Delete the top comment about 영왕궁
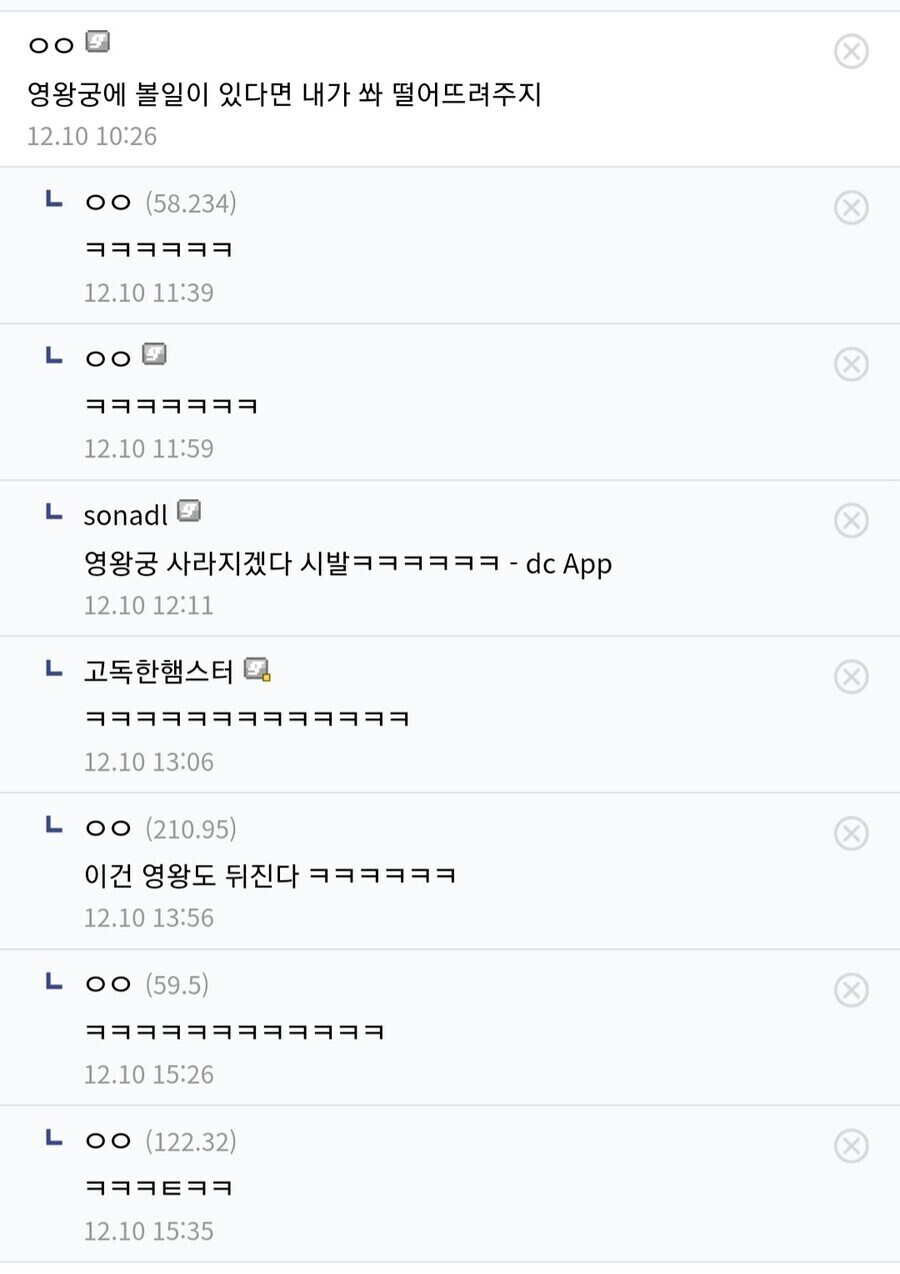The image size is (900, 1274). pyautogui.click(x=851, y=52)
